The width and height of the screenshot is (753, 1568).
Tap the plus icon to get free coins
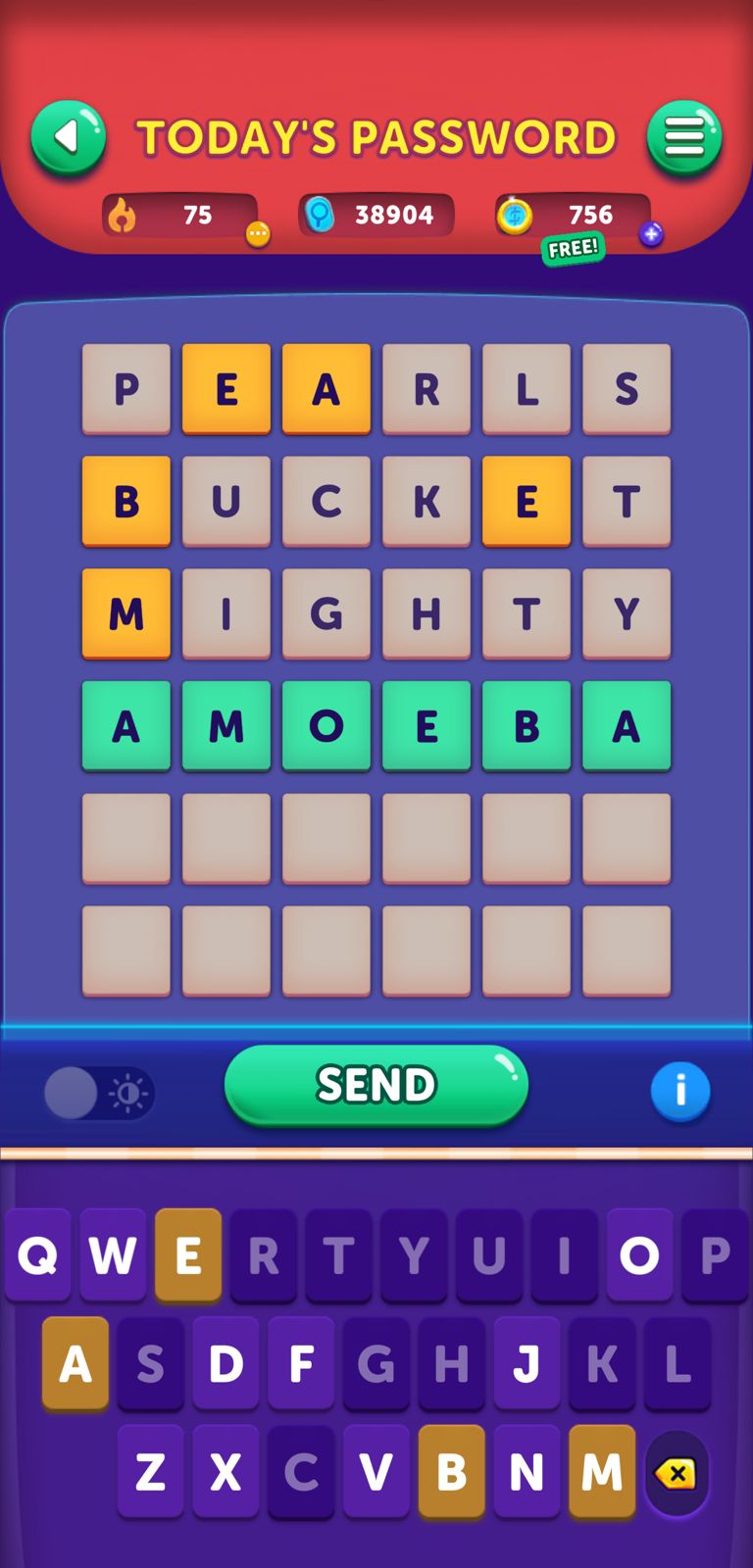pos(651,234)
